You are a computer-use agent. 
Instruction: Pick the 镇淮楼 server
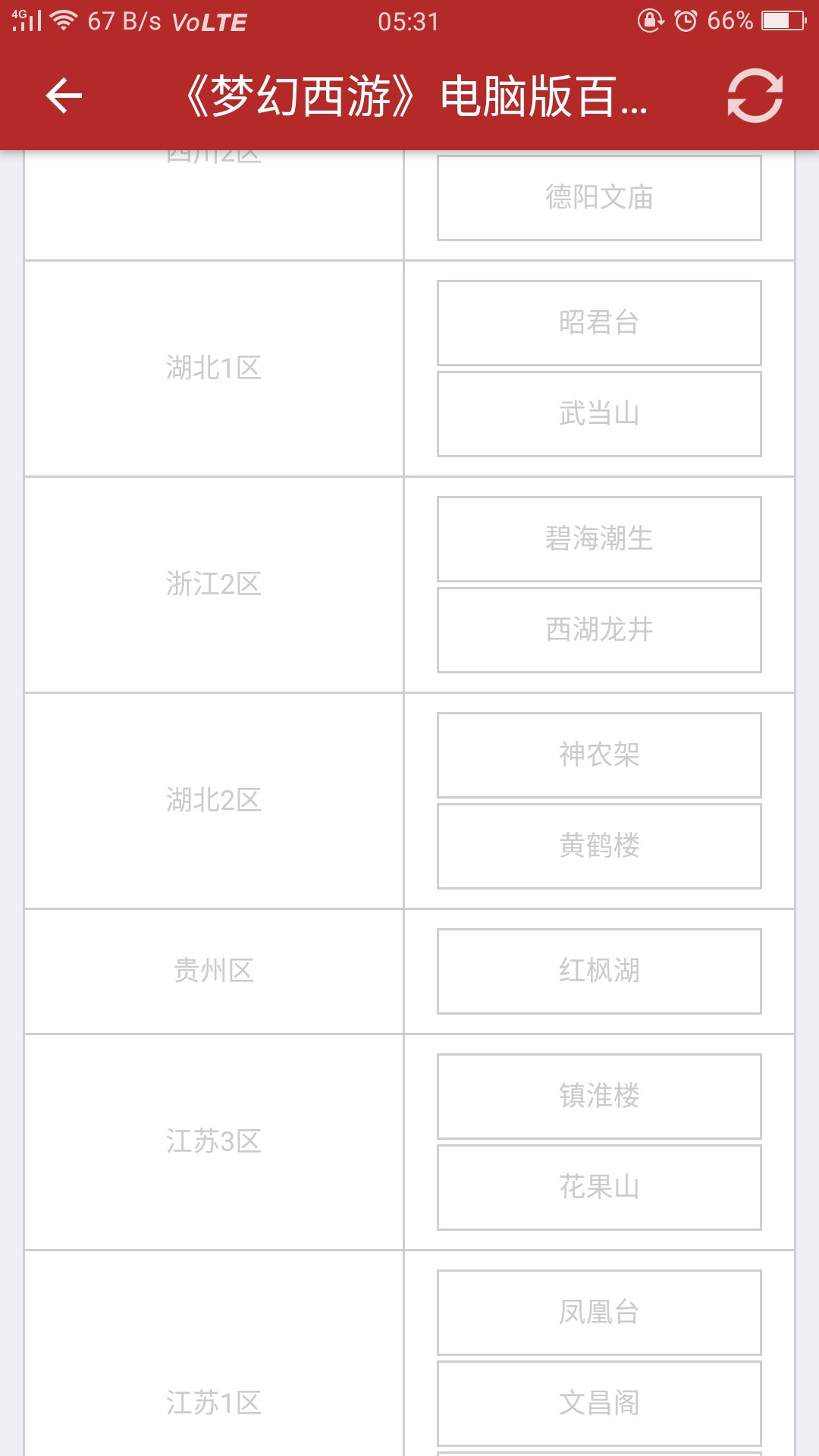click(x=599, y=1097)
